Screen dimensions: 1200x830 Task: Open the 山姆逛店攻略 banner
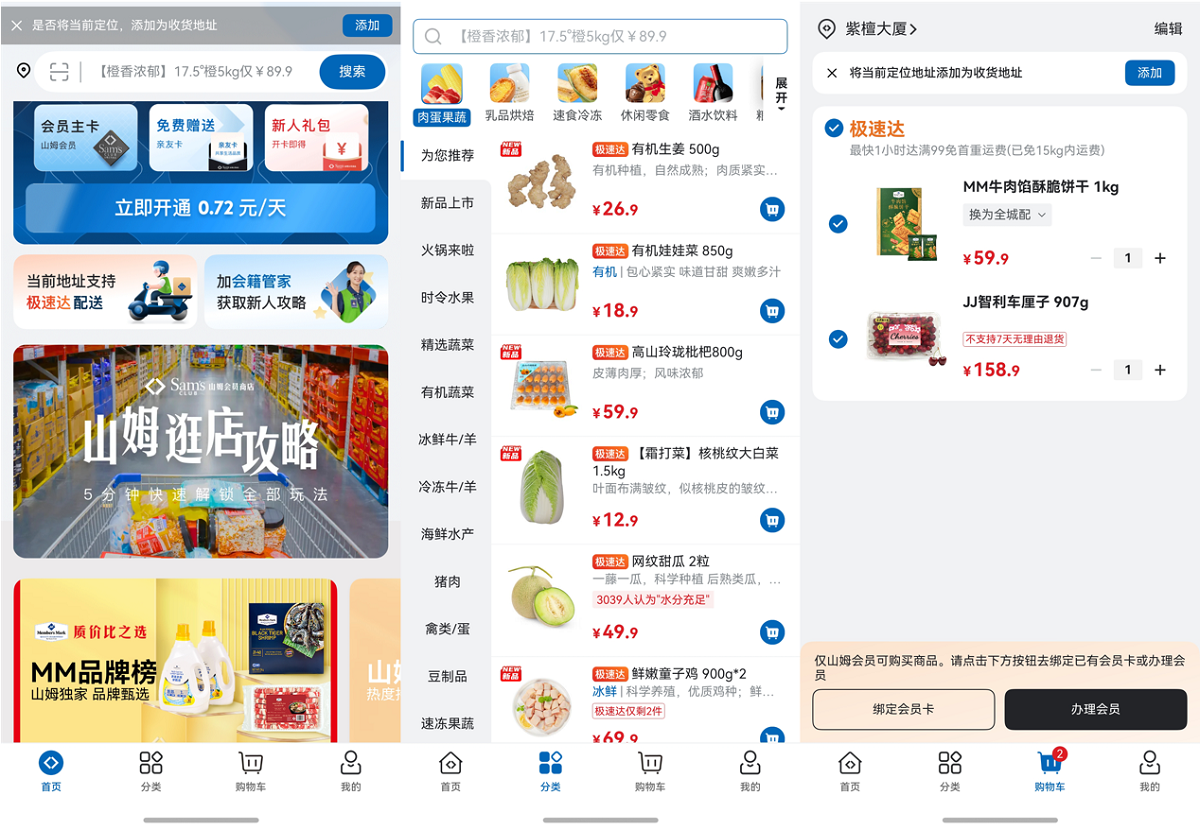click(200, 451)
